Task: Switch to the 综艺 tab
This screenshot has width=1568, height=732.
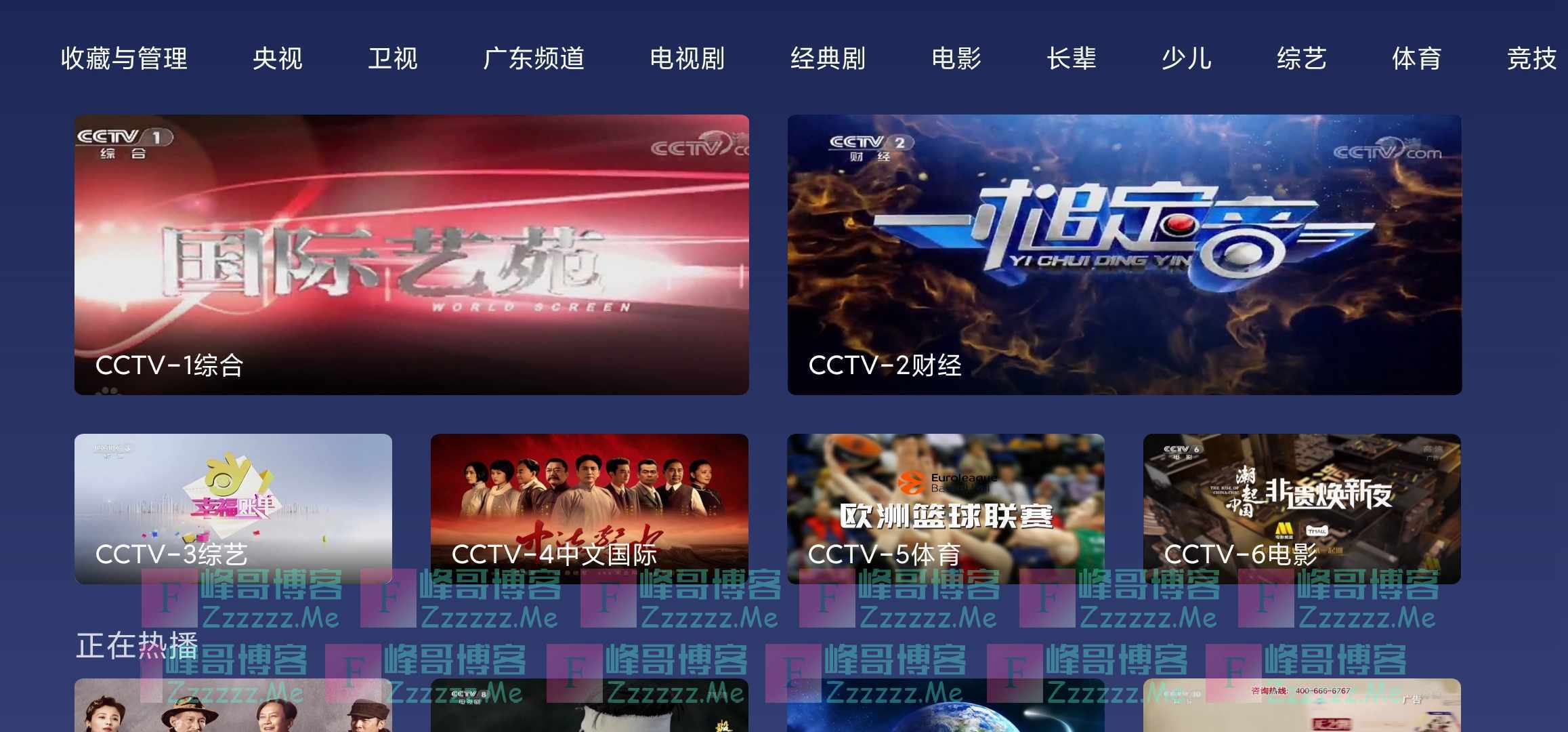Action: [1302, 59]
